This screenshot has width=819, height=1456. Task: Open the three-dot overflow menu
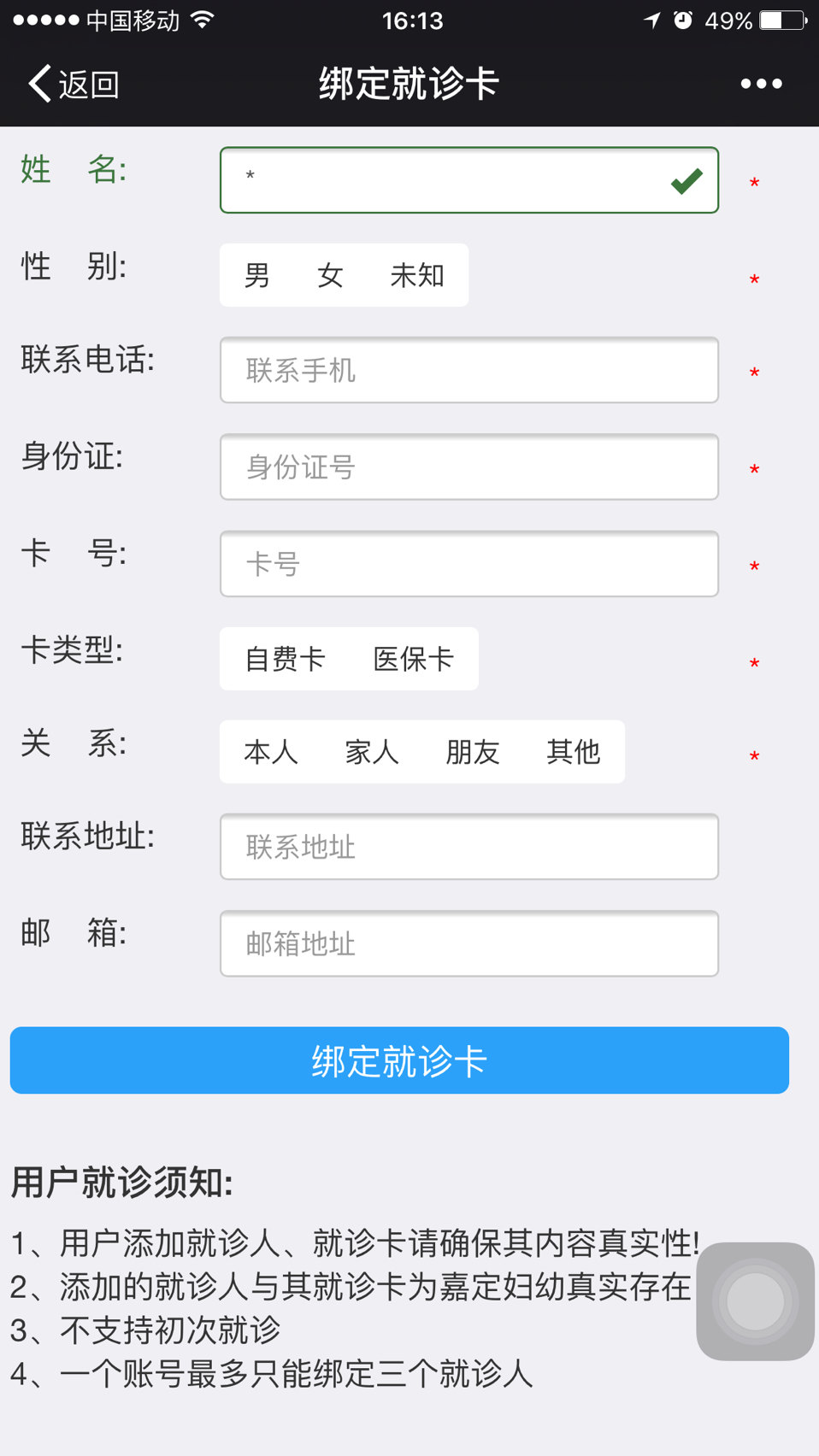coord(761,84)
